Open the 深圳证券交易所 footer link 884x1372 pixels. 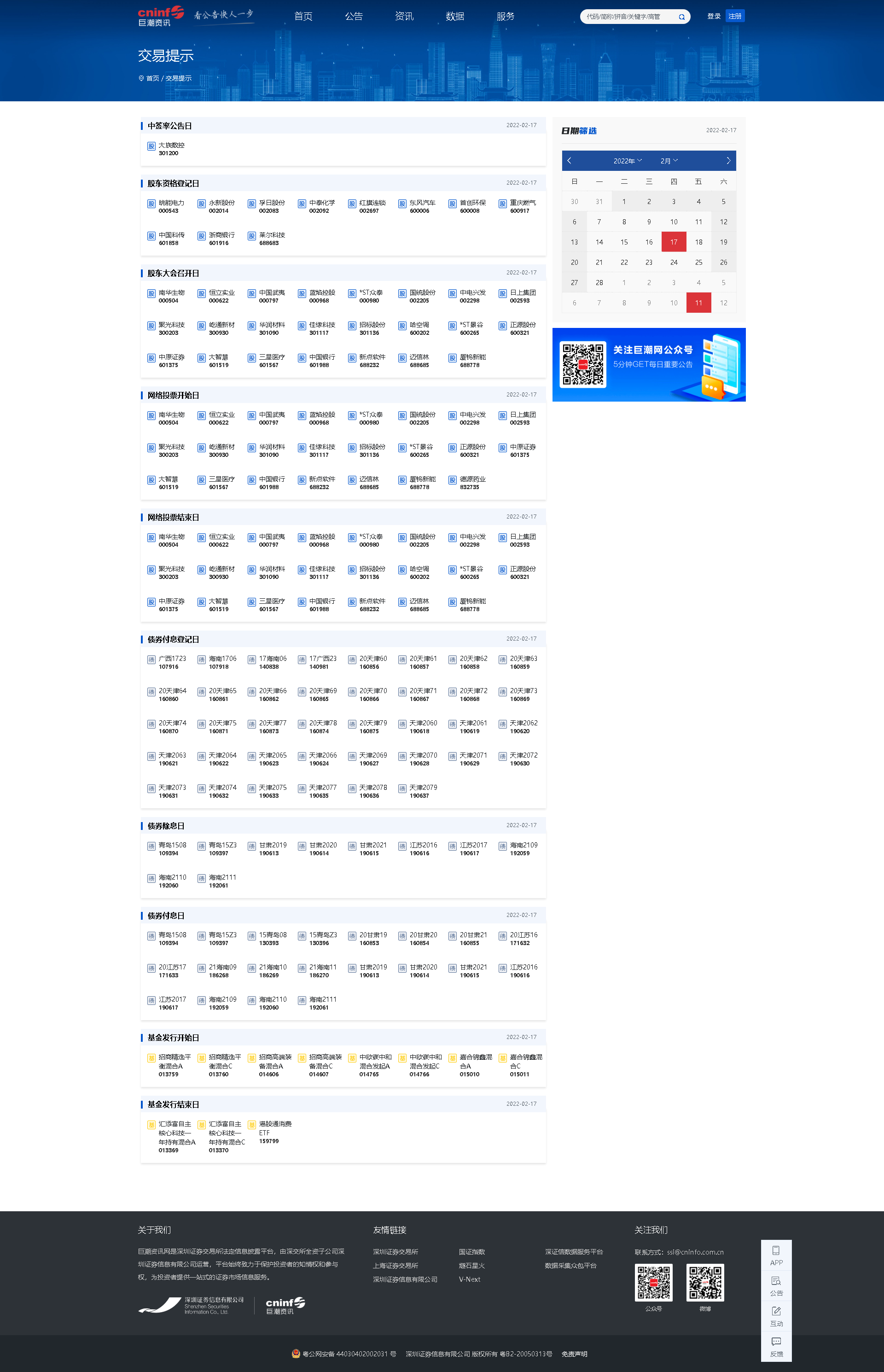(395, 1251)
